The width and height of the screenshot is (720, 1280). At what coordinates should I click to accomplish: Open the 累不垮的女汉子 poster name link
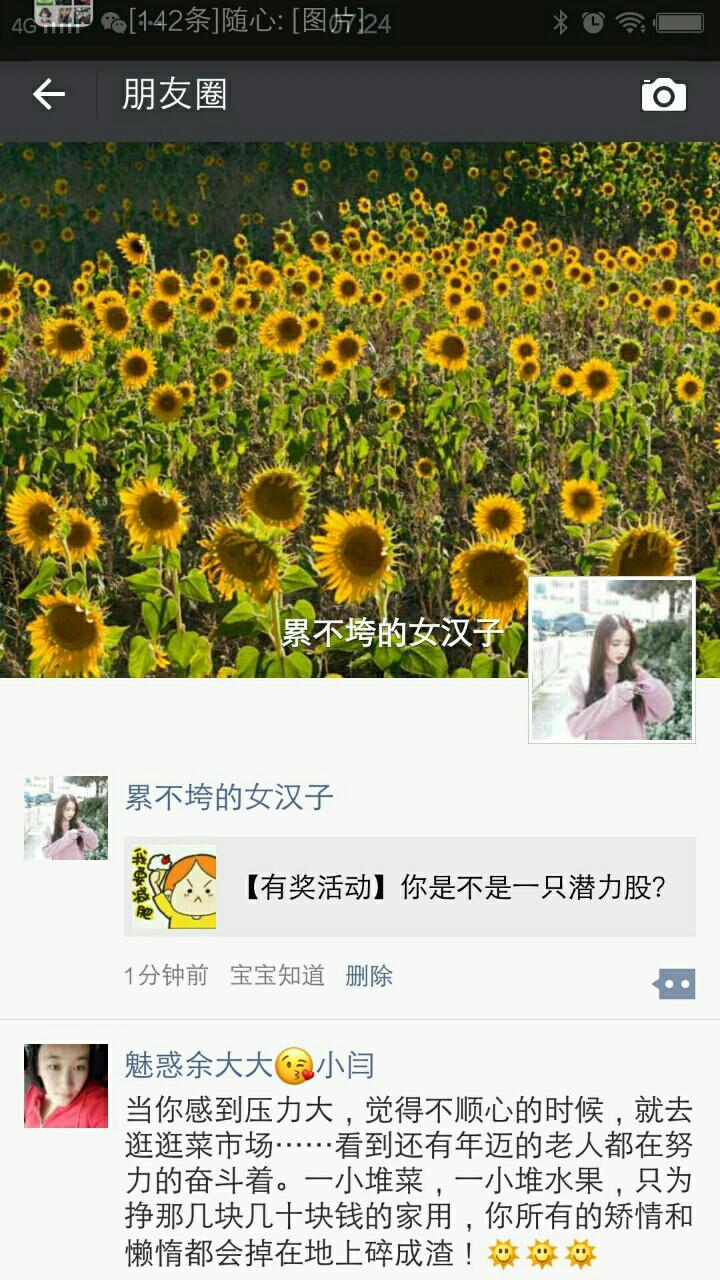(228, 797)
